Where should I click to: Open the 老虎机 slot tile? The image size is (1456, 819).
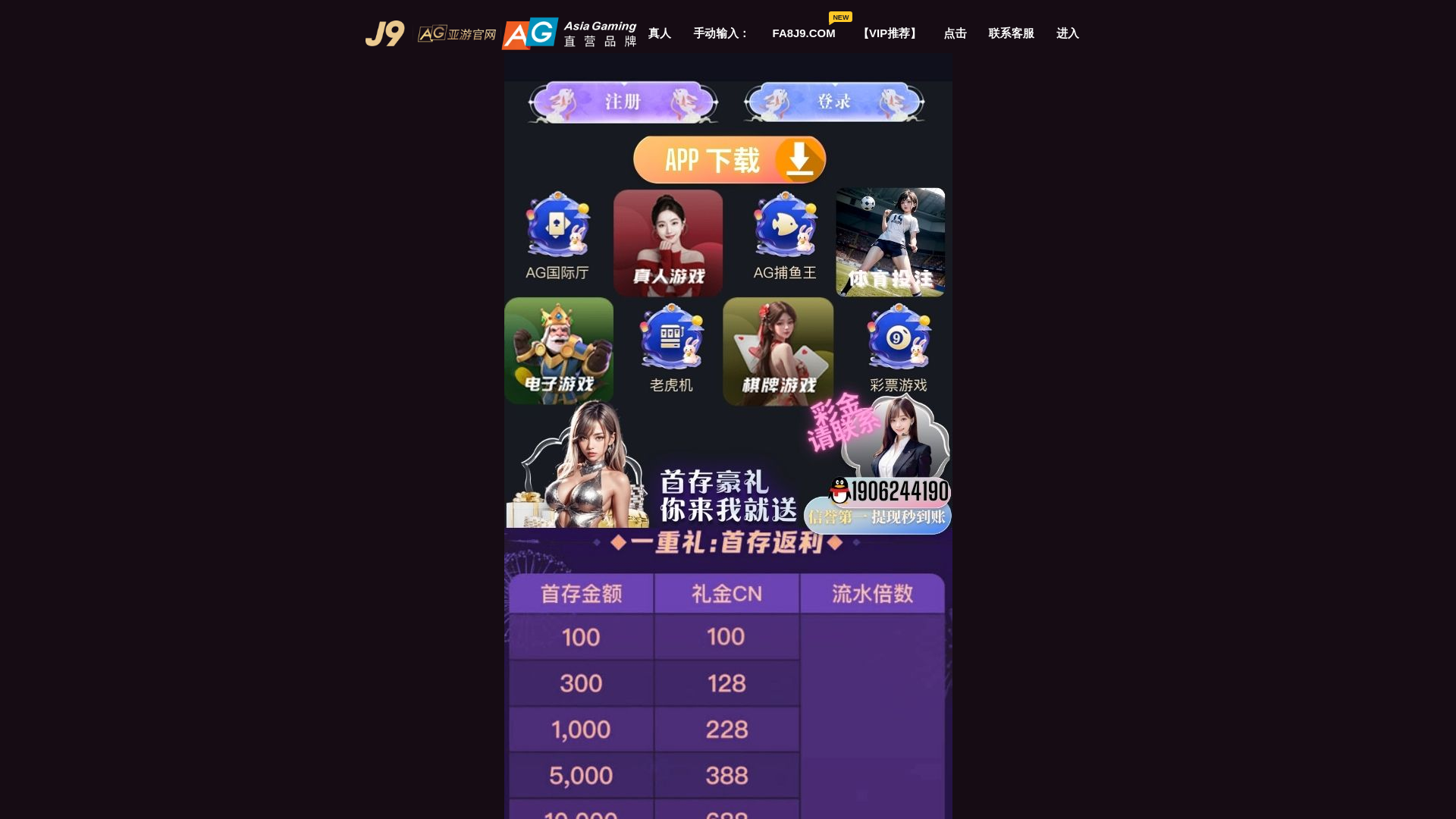click(671, 349)
